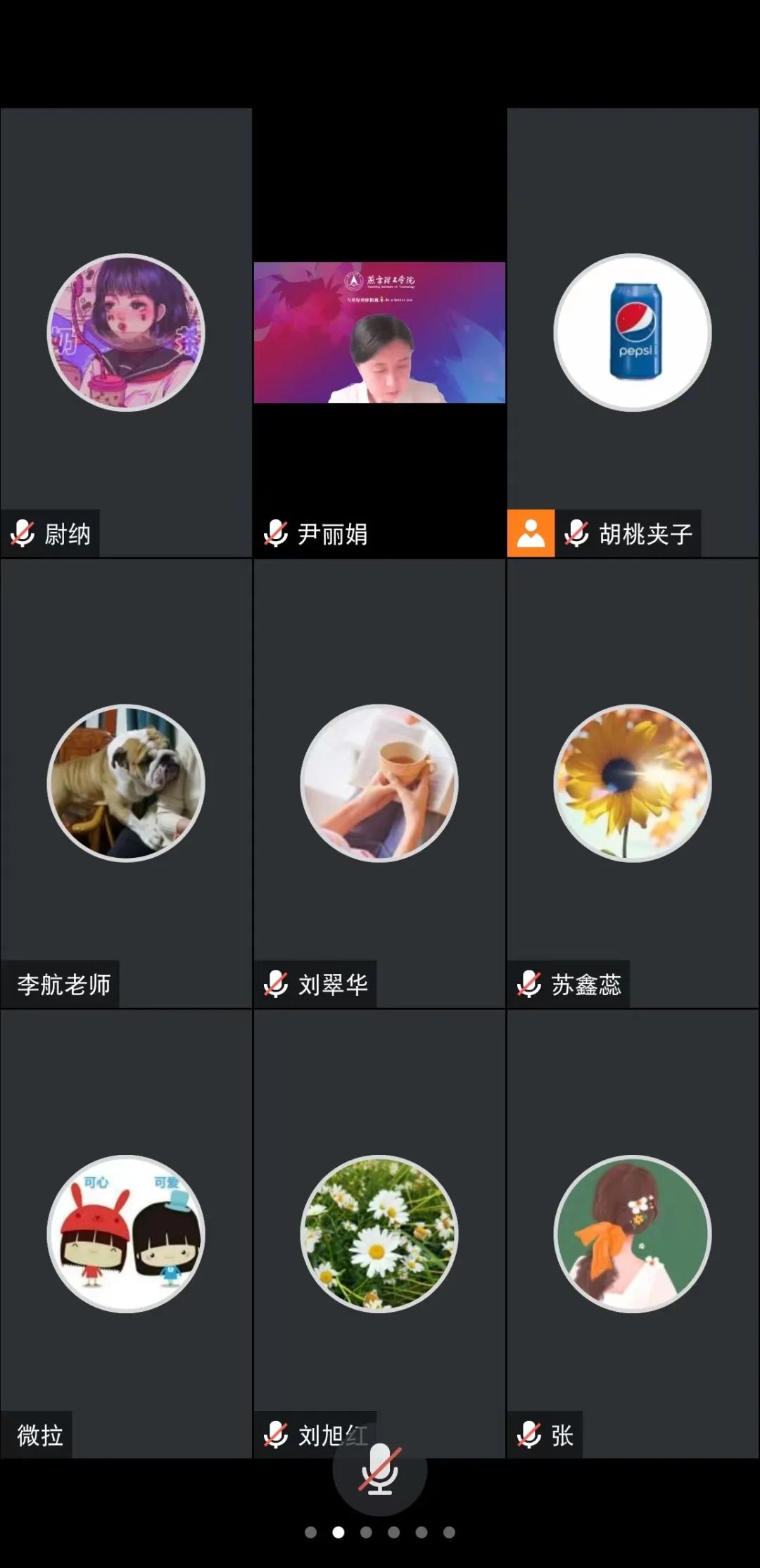The image size is (760, 1568).
Task: Open the 张 participant tile
Action: click(x=633, y=1233)
